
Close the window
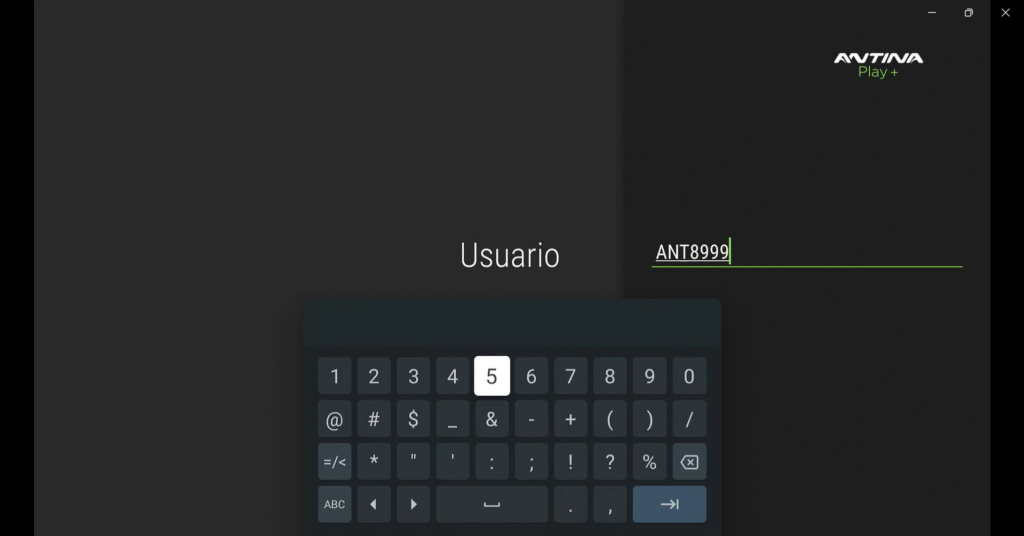pyautogui.click(x=1005, y=13)
